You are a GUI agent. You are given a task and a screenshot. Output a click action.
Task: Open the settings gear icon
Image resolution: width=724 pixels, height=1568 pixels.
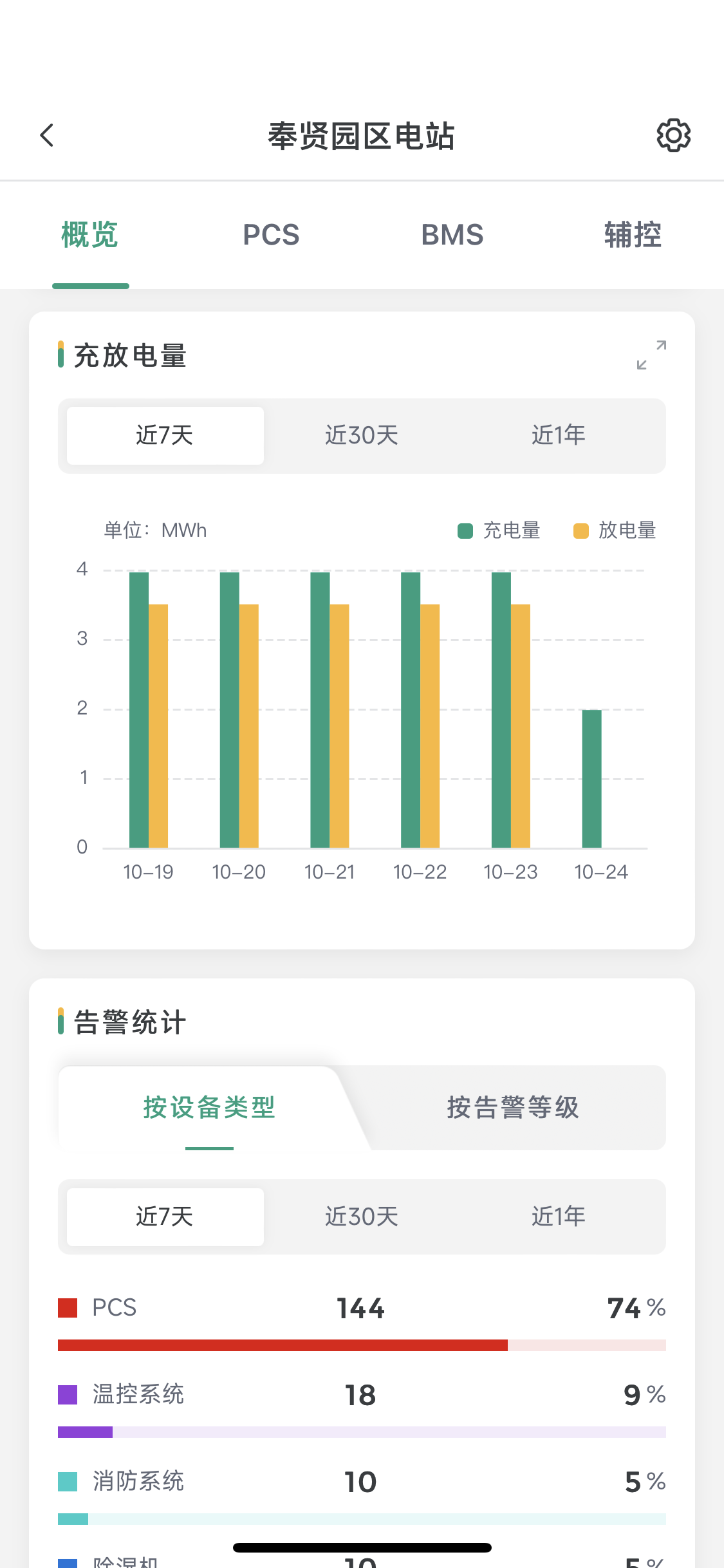(x=673, y=135)
